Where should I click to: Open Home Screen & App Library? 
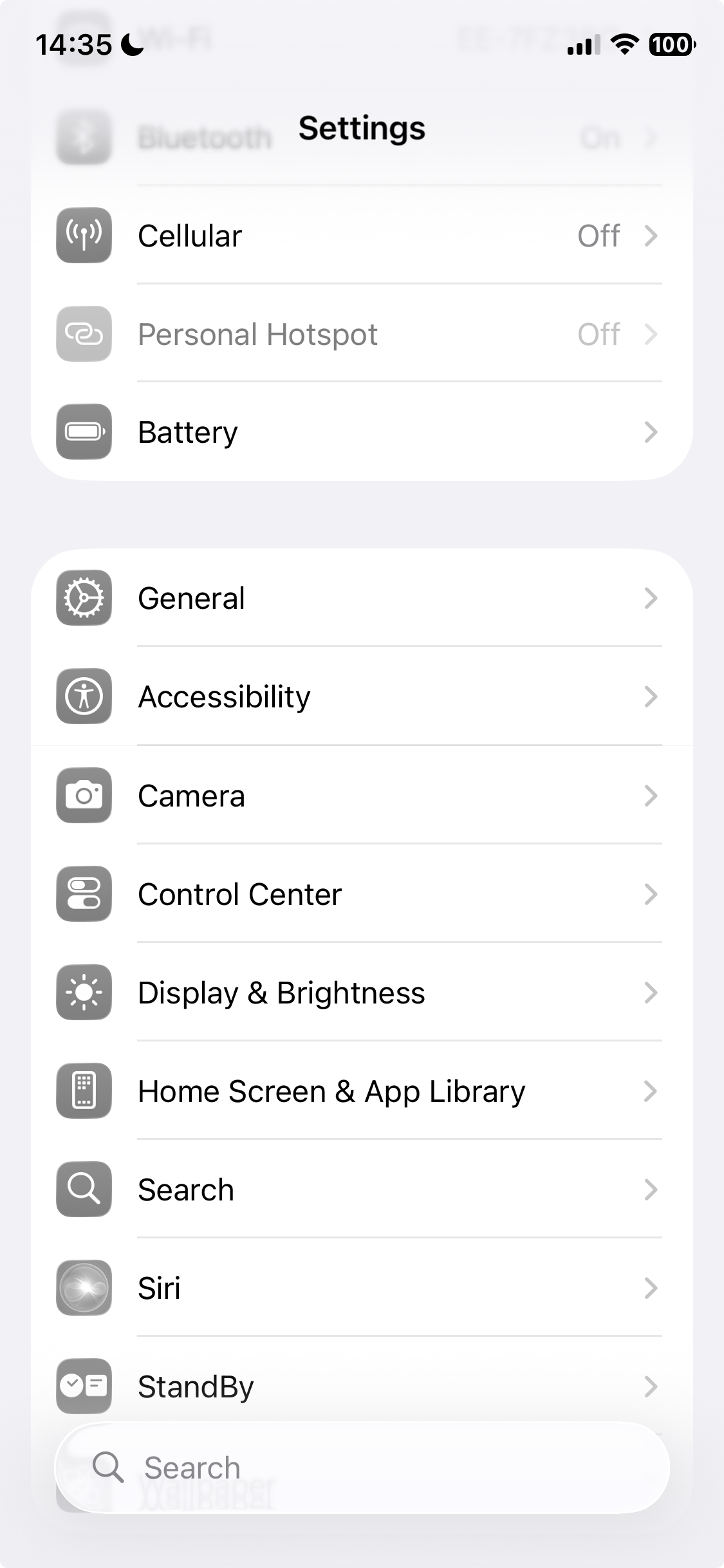[x=360, y=1091]
